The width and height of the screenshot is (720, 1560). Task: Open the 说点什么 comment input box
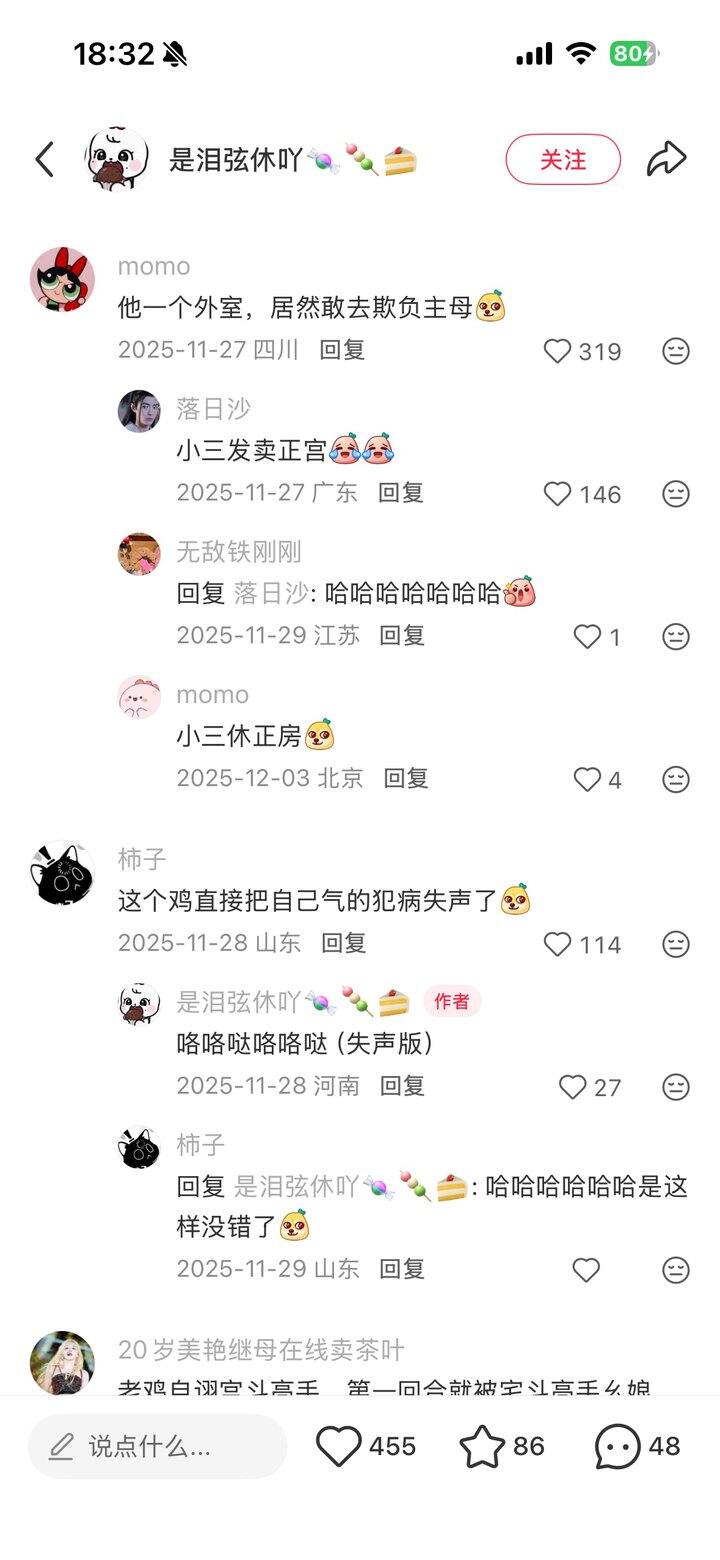pyautogui.click(x=157, y=1446)
